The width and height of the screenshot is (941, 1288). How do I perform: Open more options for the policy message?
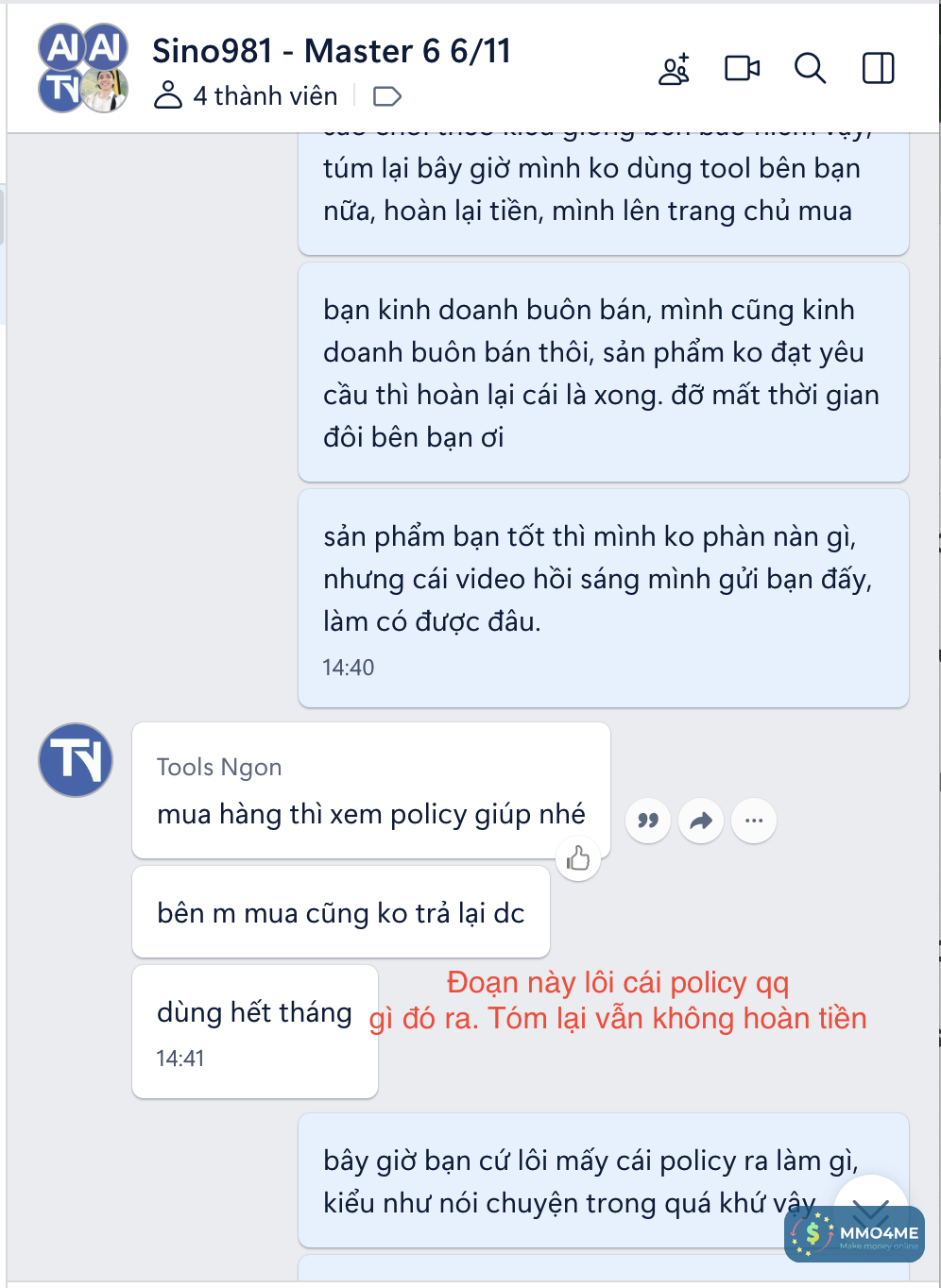tap(754, 821)
